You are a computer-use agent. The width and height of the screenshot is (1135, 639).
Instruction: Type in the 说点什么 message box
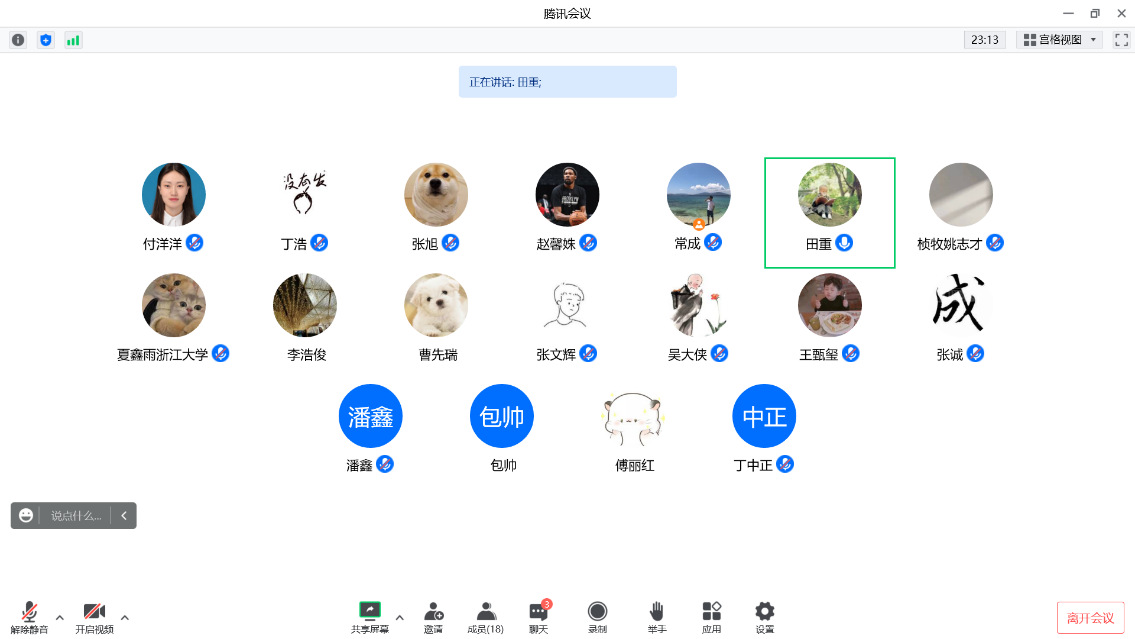[x=76, y=516]
